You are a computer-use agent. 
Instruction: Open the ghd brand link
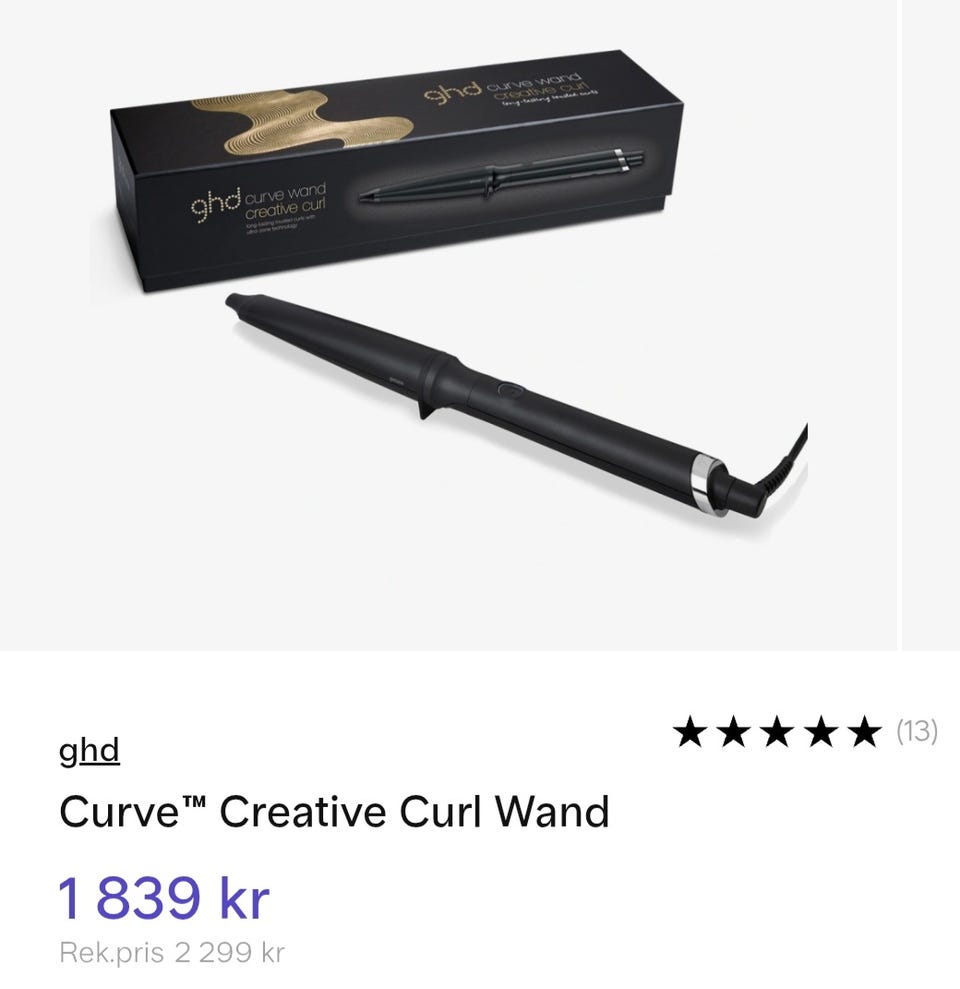[89, 750]
